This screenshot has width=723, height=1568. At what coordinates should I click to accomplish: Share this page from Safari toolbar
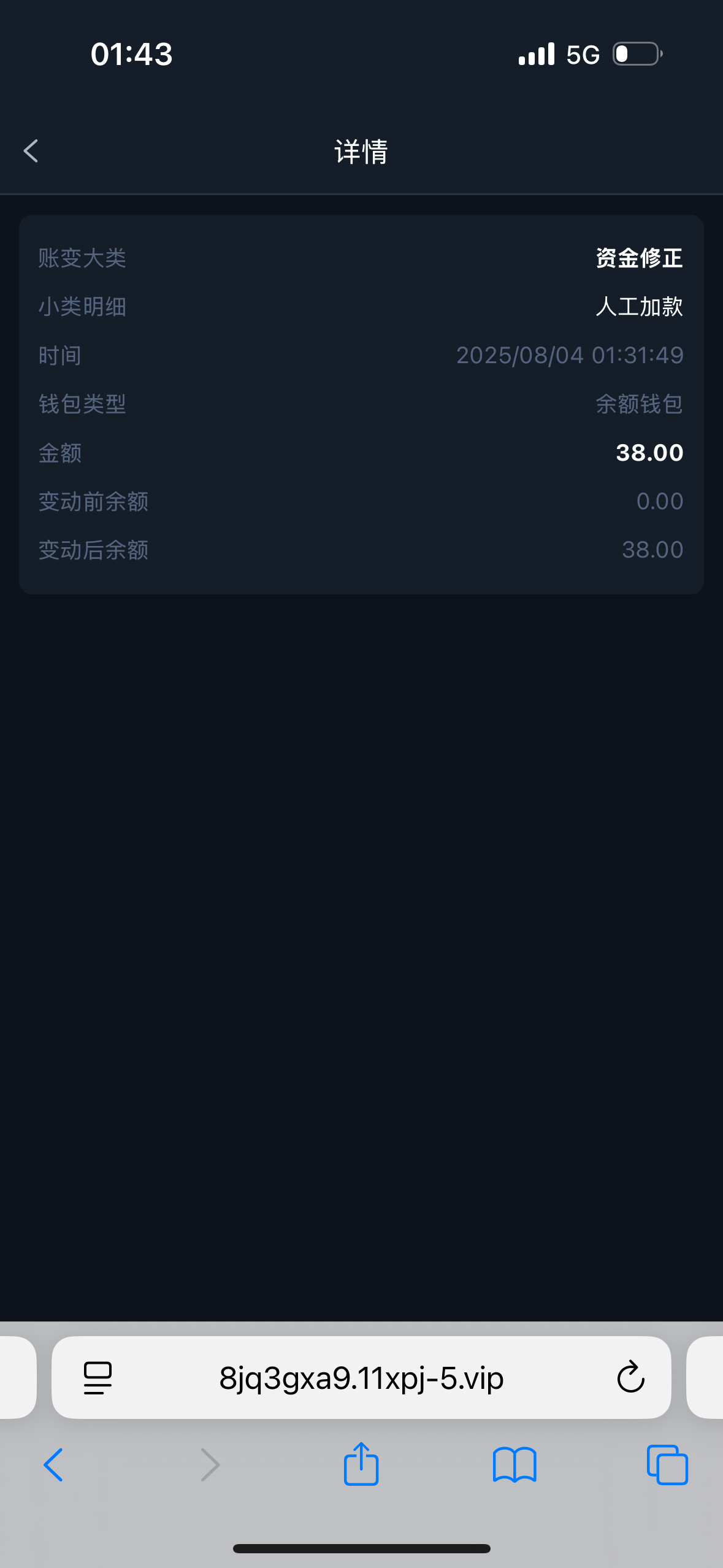click(361, 1464)
